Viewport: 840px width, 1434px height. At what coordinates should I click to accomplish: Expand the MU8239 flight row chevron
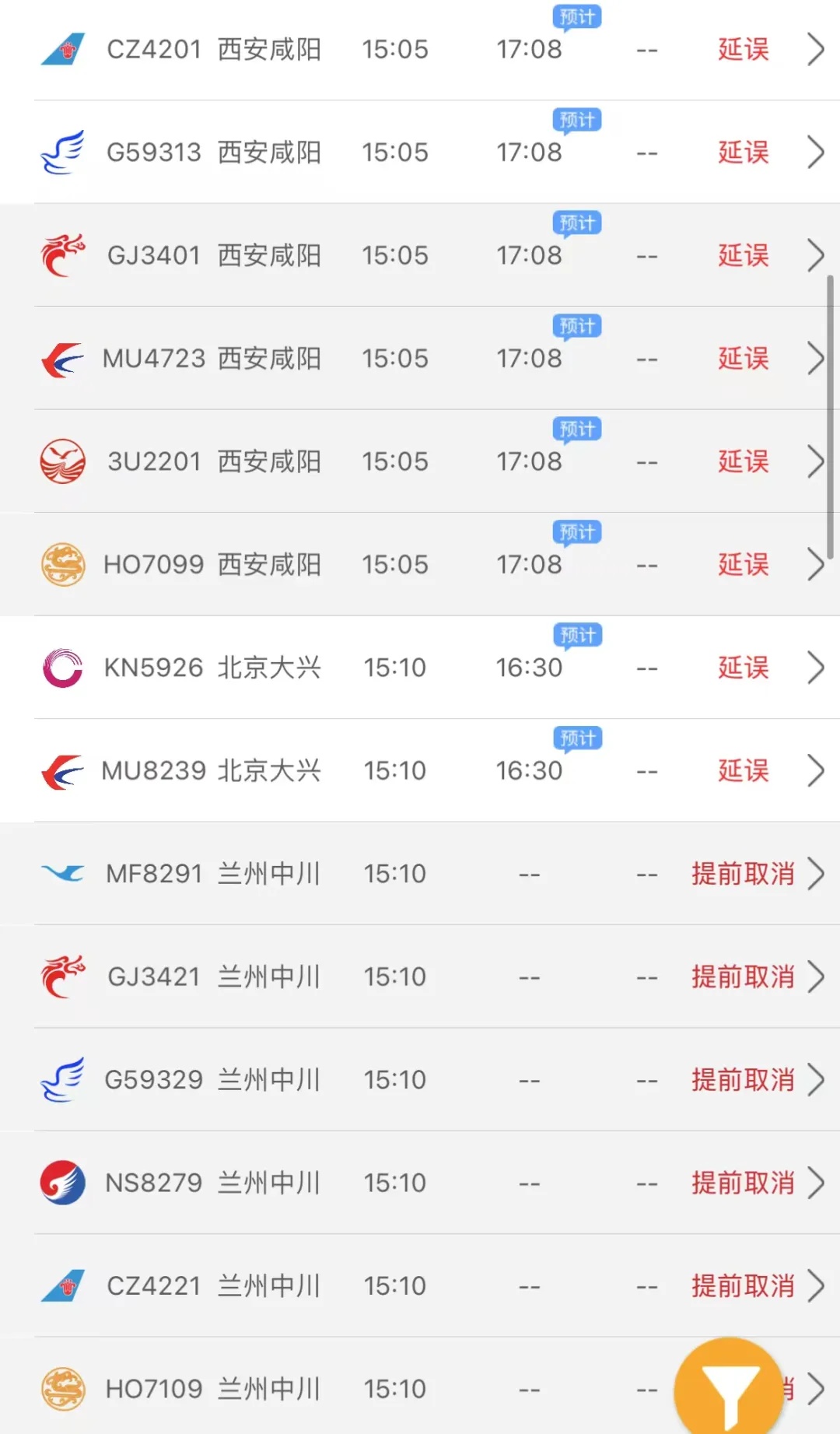(815, 770)
